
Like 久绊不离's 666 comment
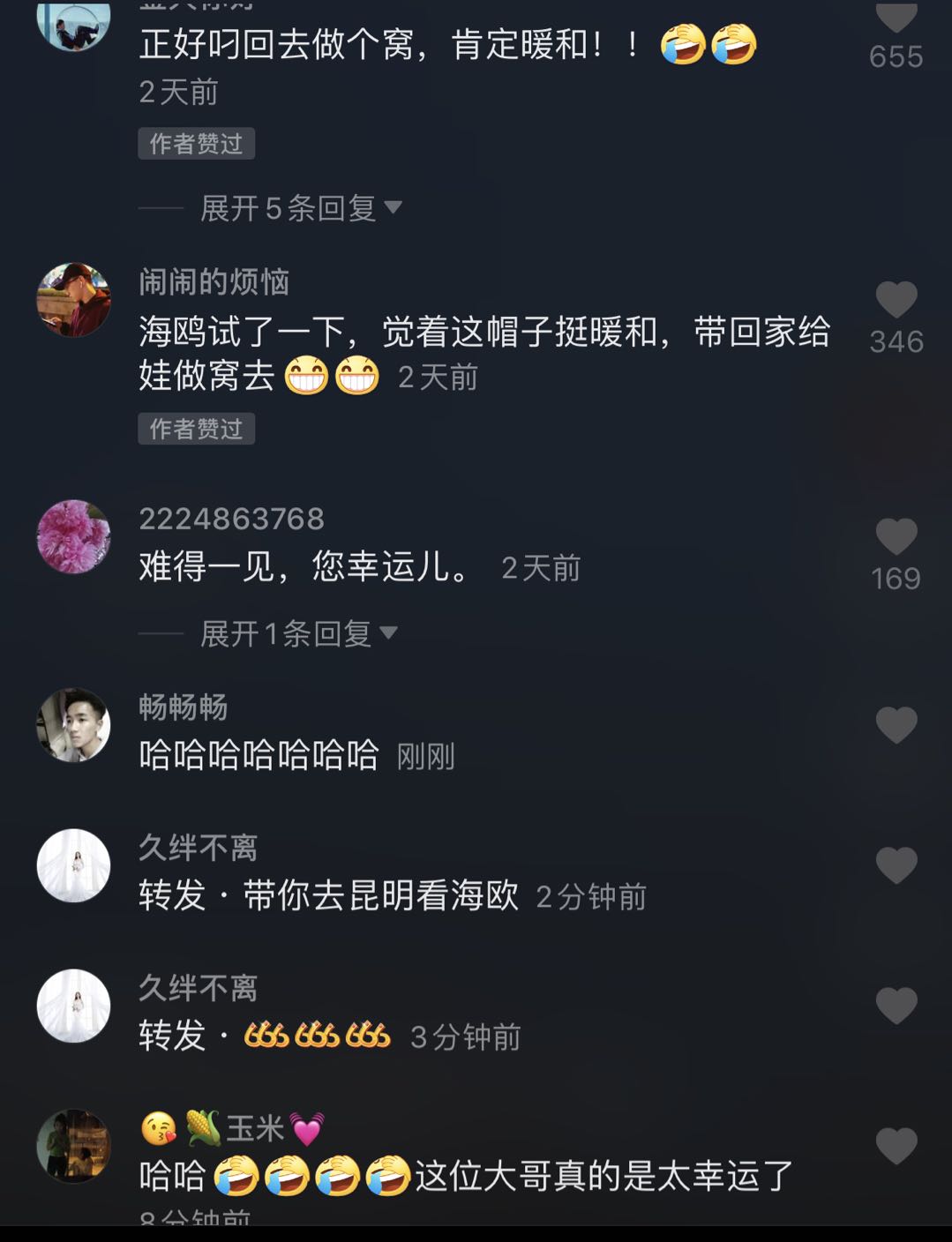tap(896, 1006)
